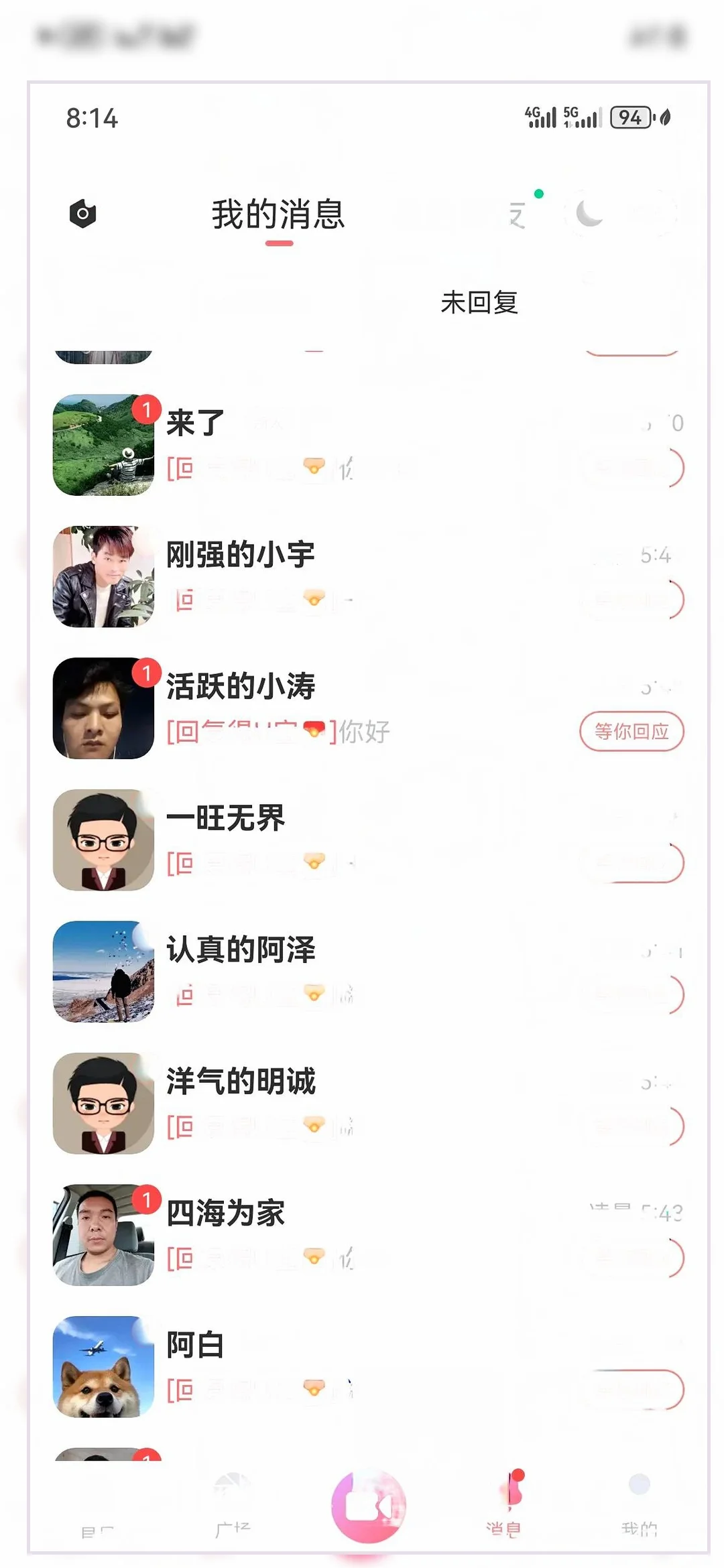Tap 等你回应 for 活跃的小涛
724x1568 pixels.
(631, 731)
